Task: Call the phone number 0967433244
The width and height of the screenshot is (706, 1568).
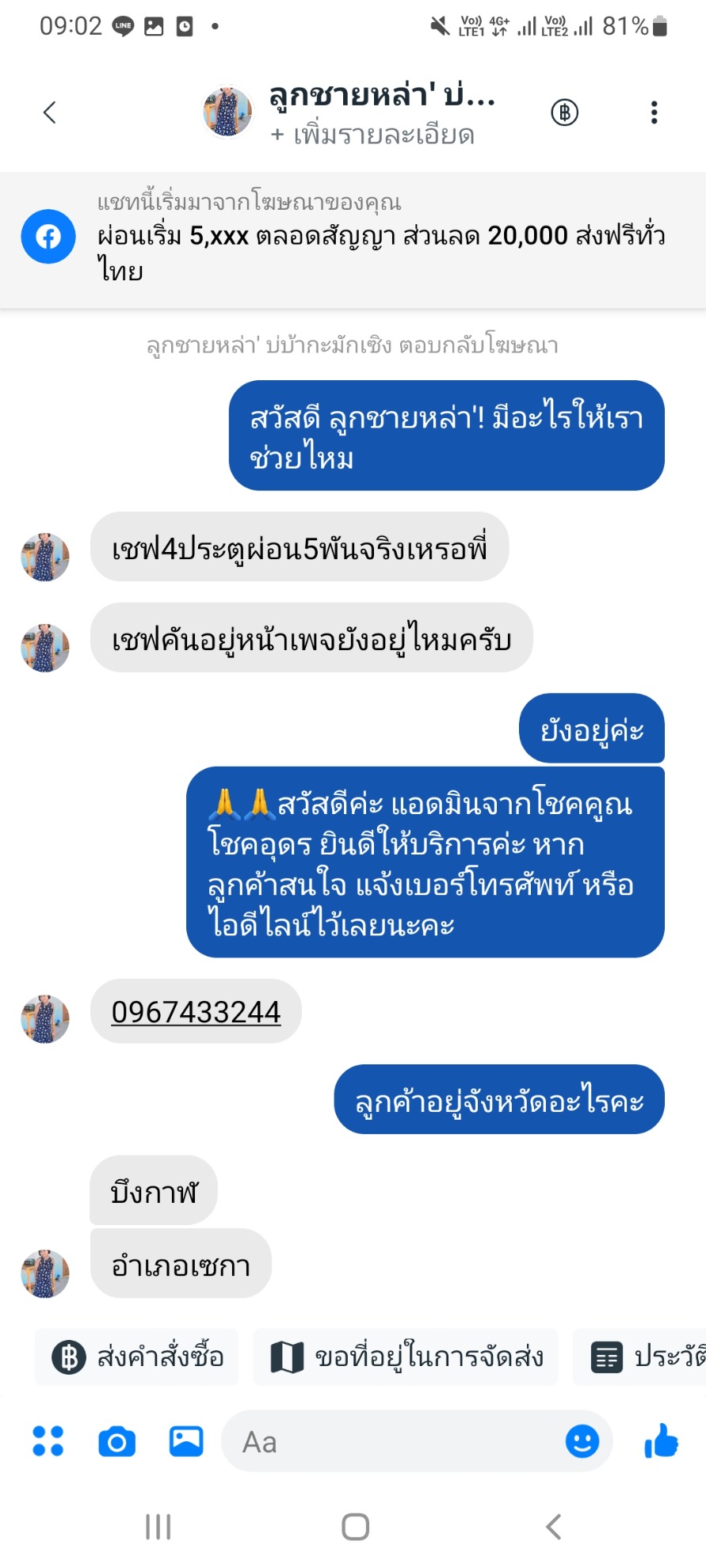Action: point(196,1011)
